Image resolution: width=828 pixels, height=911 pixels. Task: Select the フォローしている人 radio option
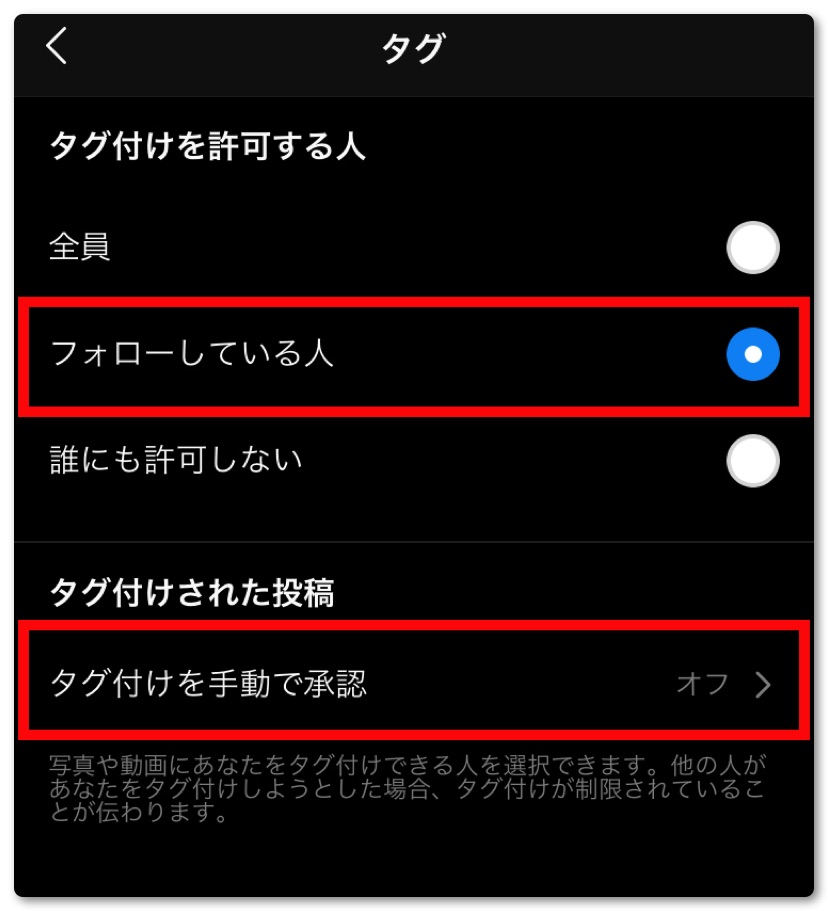(x=752, y=355)
